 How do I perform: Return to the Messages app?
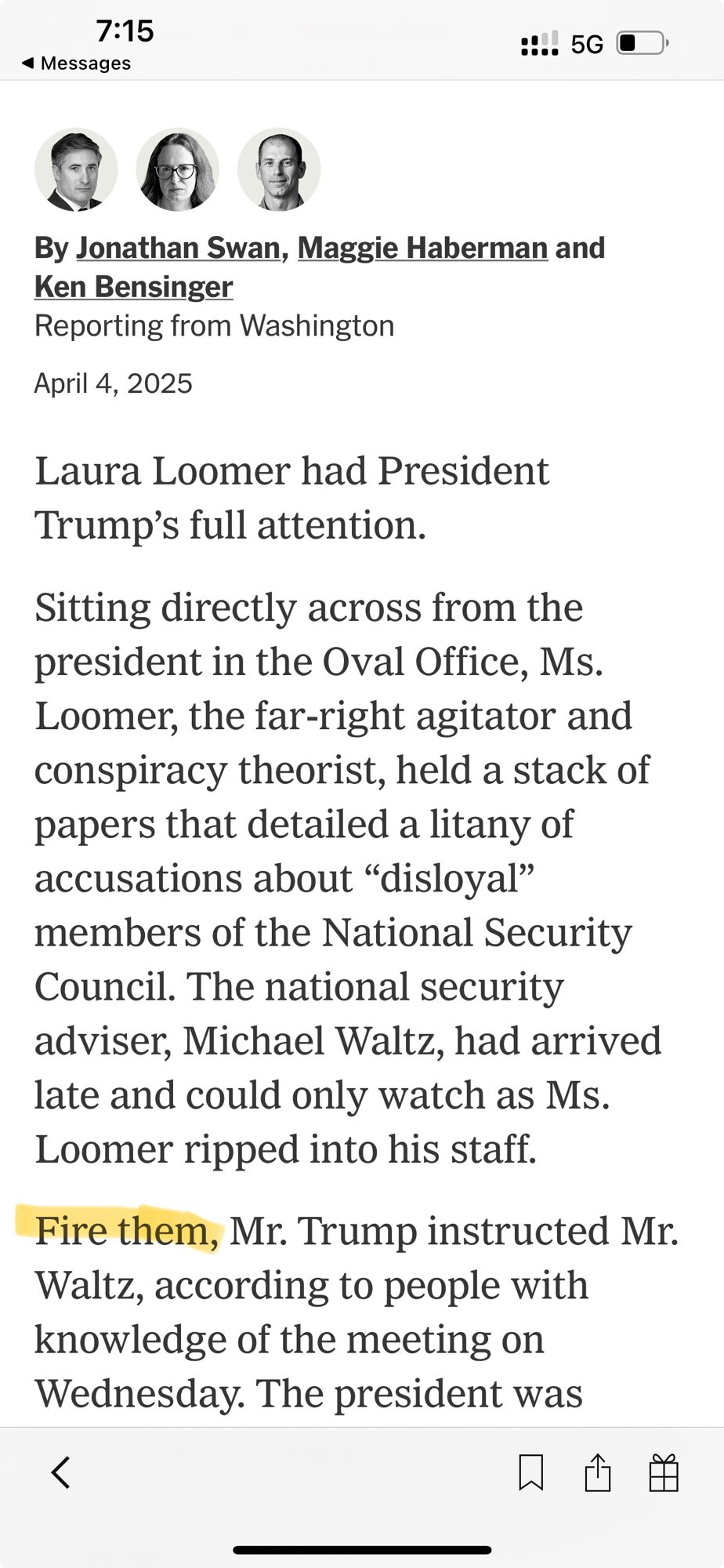[76, 64]
